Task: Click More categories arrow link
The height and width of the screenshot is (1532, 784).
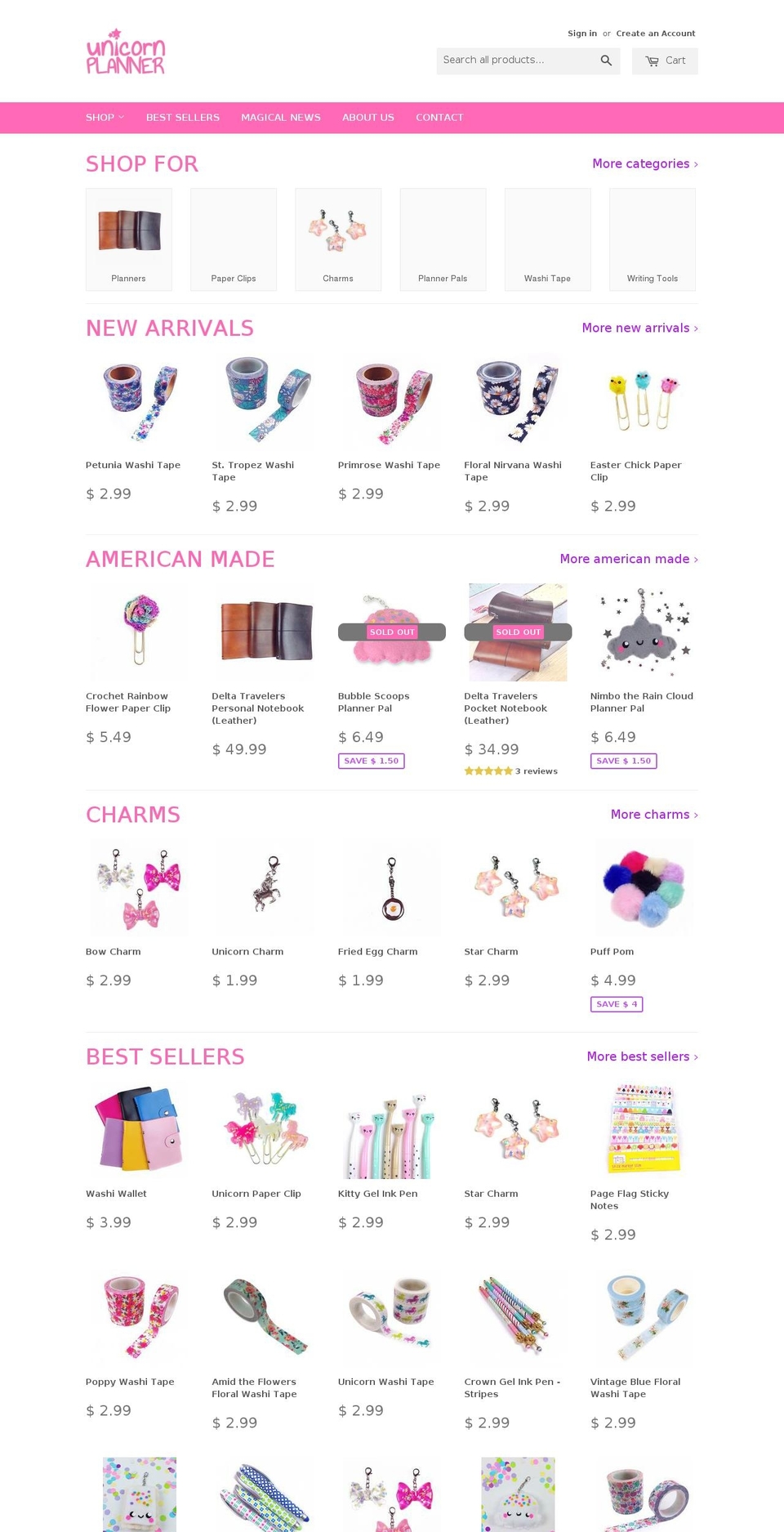Action: pyautogui.click(x=644, y=163)
